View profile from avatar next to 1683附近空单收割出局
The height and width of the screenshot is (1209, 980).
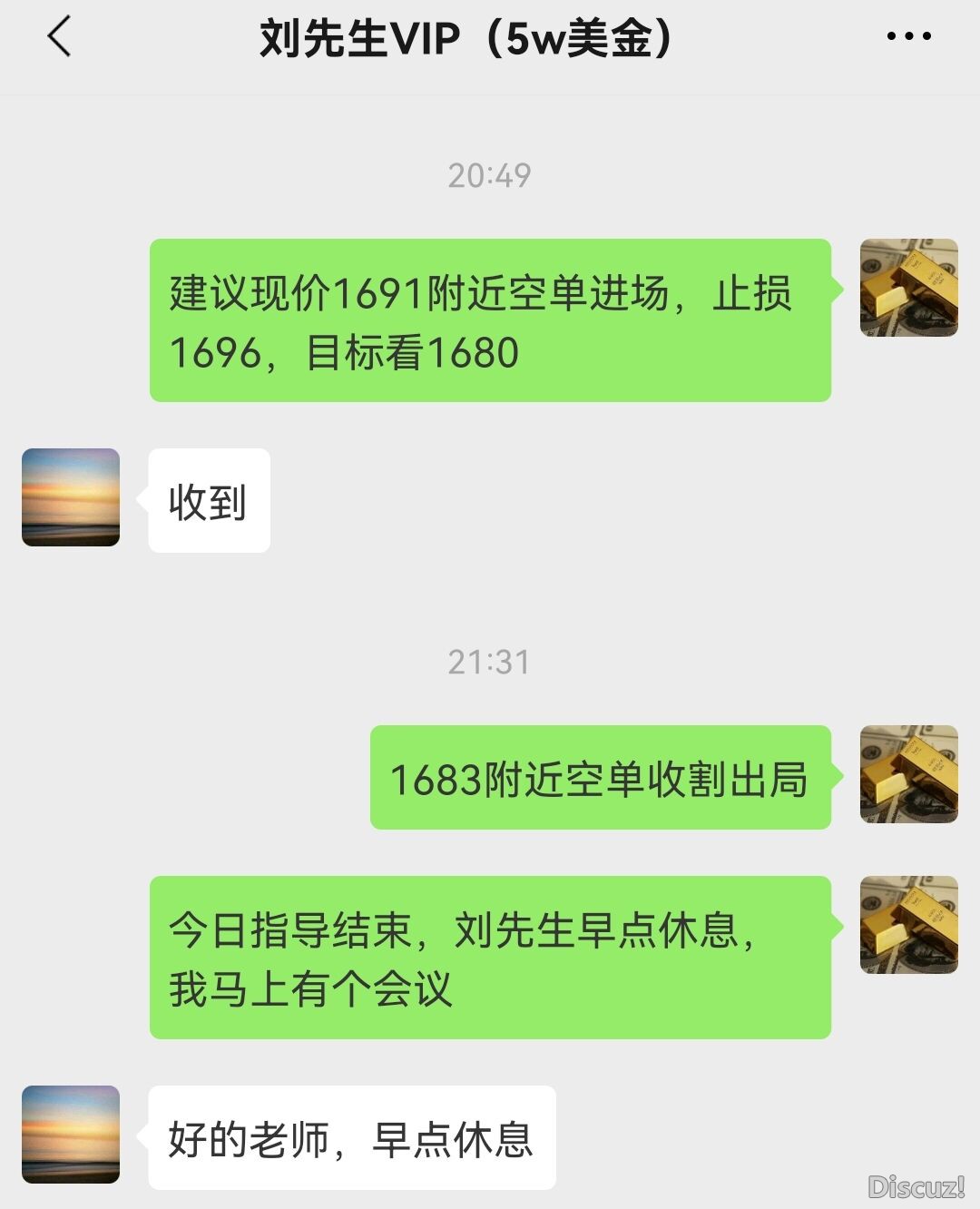point(908,774)
